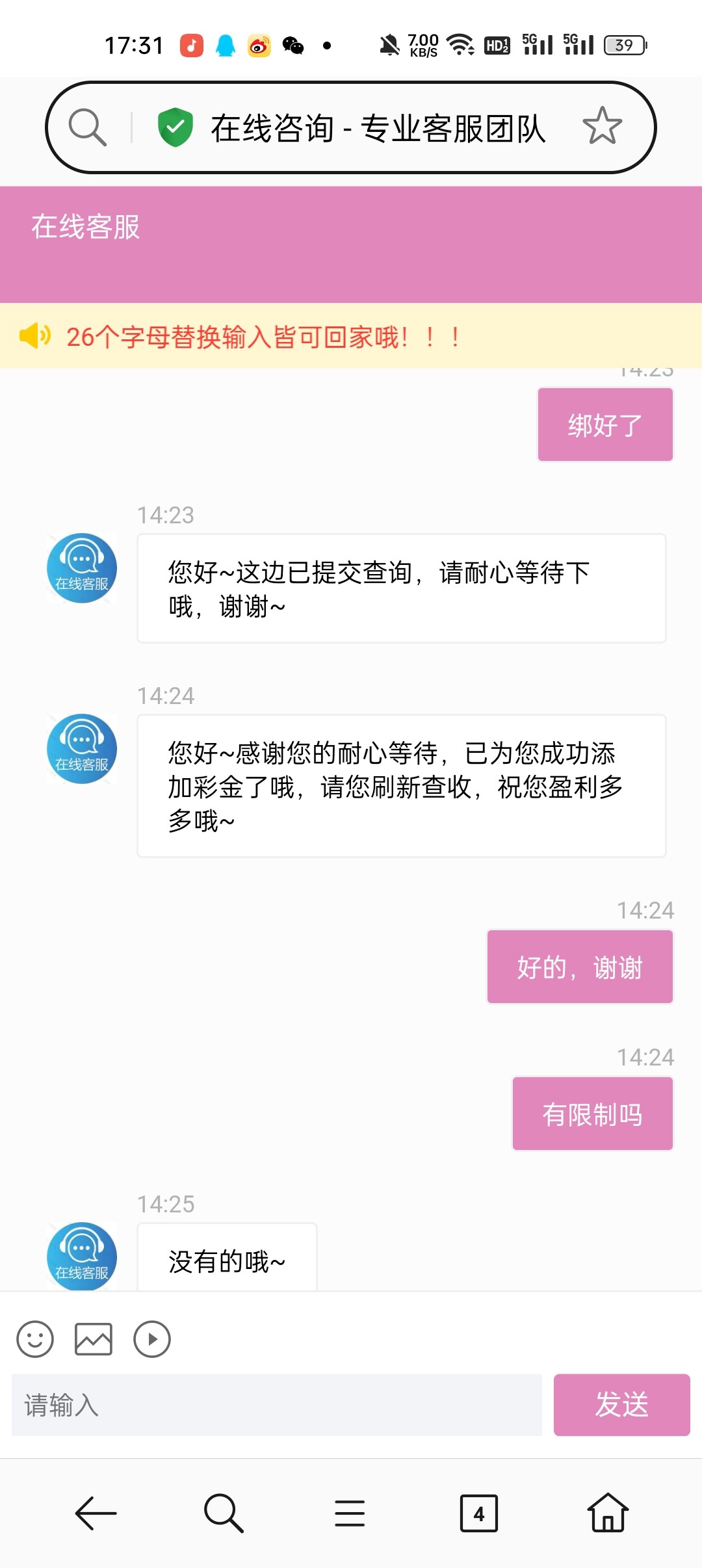The image size is (702, 1568).
Task: Tap the 在线咨询 page title in address bar
Action: (x=377, y=127)
